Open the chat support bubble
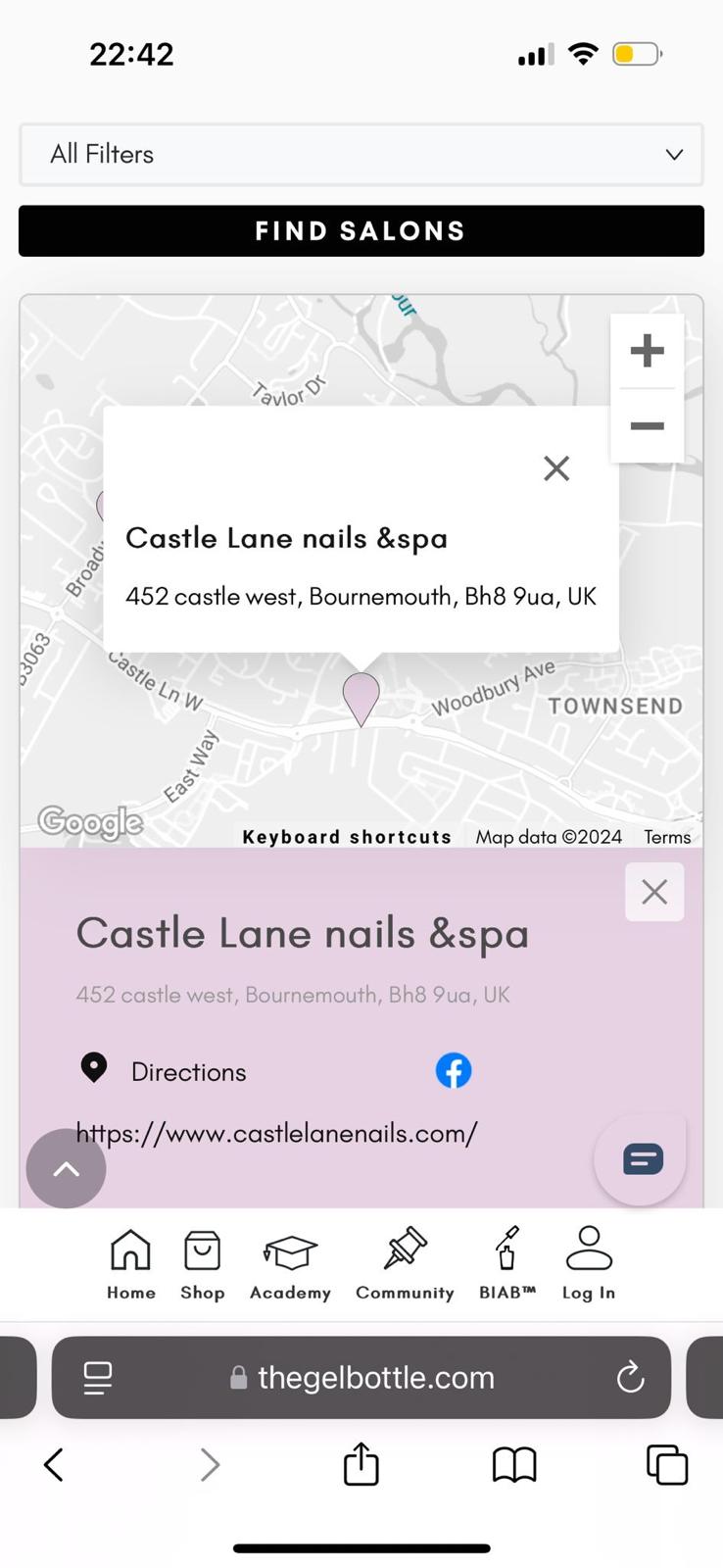Screen dimensions: 723x1568 pyautogui.click(x=642, y=1159)
